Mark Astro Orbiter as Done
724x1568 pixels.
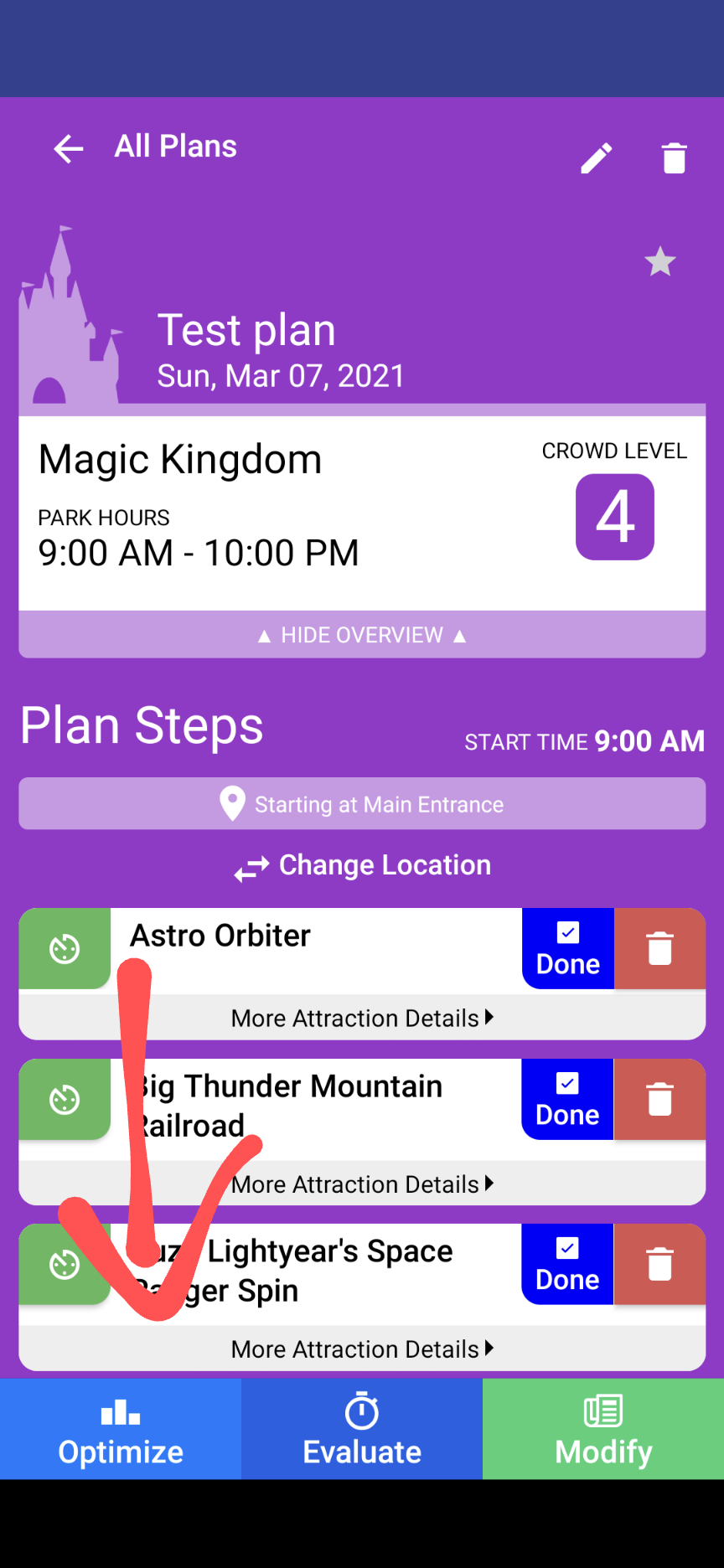pos(568,949)
